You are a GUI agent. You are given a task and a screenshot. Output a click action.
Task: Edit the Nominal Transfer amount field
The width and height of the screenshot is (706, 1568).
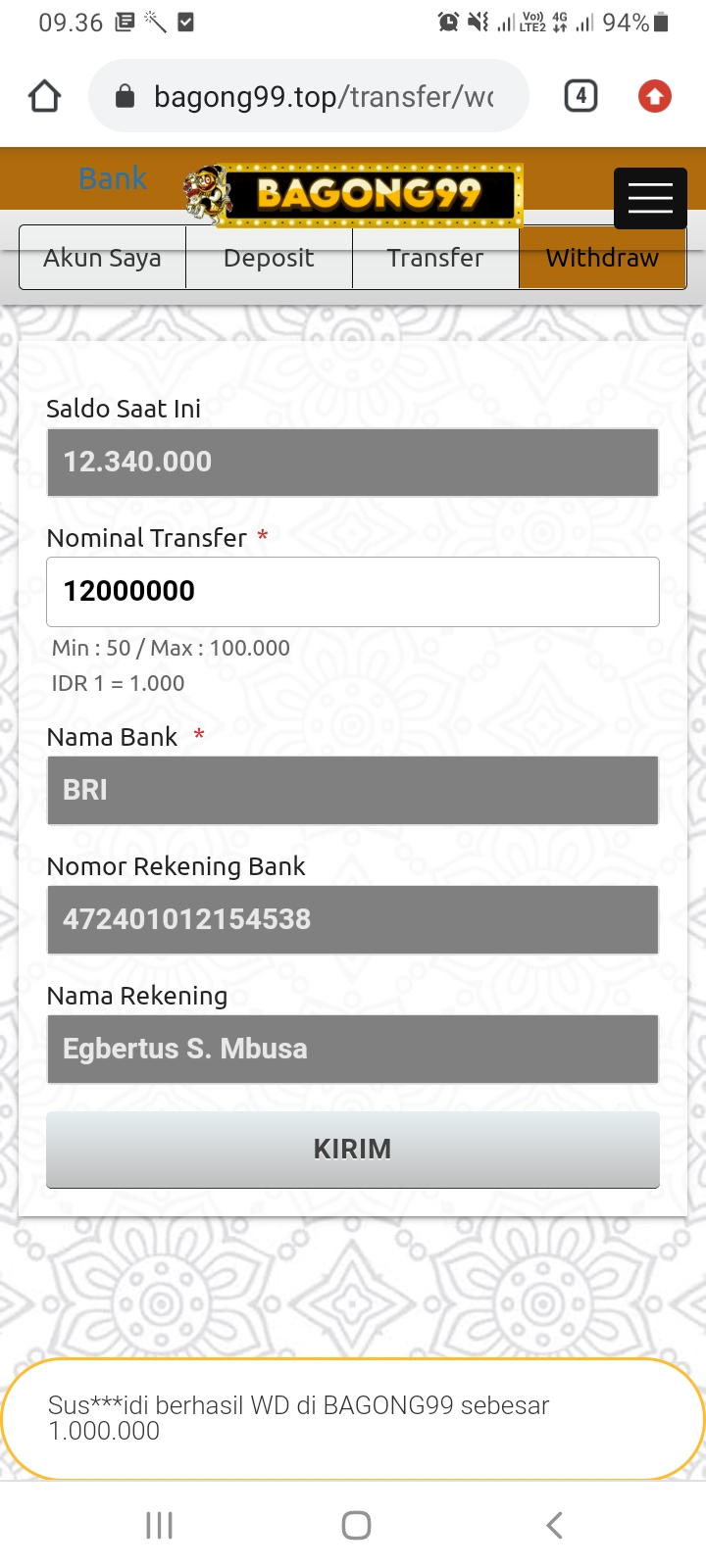[x=353, y=592]
